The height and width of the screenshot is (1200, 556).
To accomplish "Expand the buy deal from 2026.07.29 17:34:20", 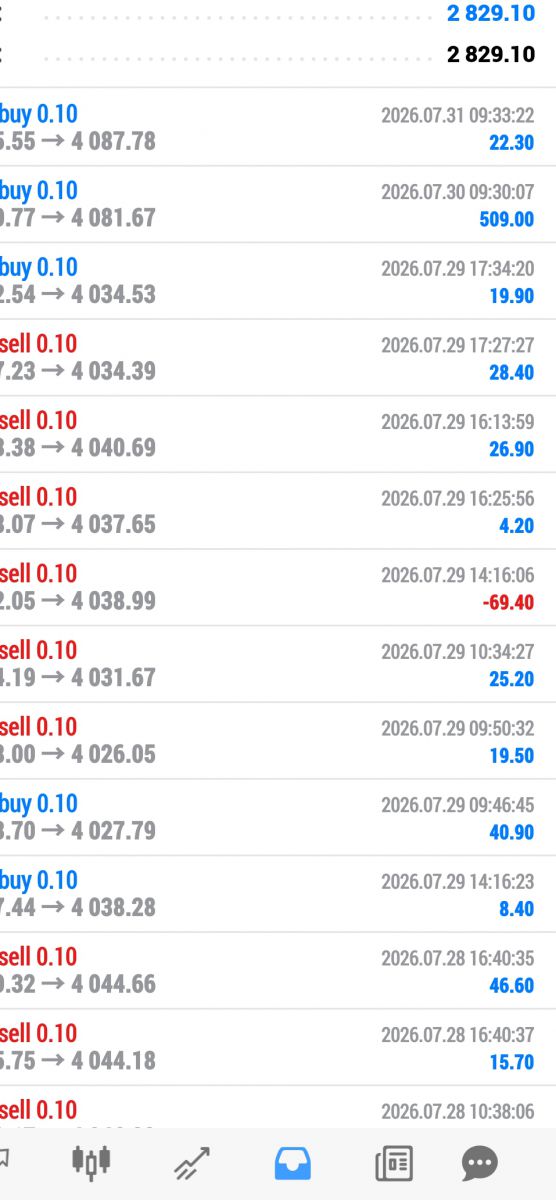I will pos(278,281).
